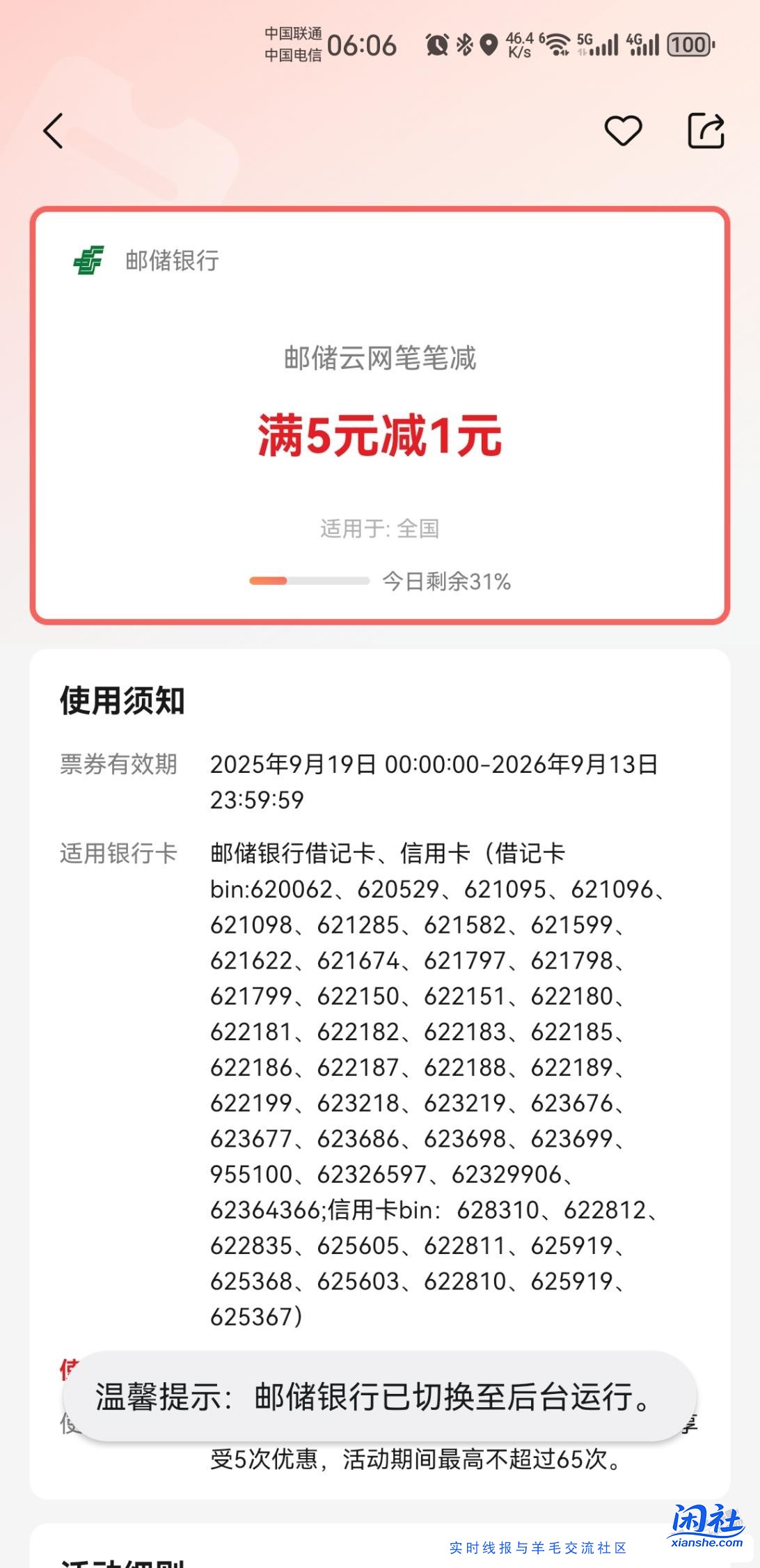Open sharing options via the share icon
Screen dimensions: 760x1568
click(x=708, y=131)
